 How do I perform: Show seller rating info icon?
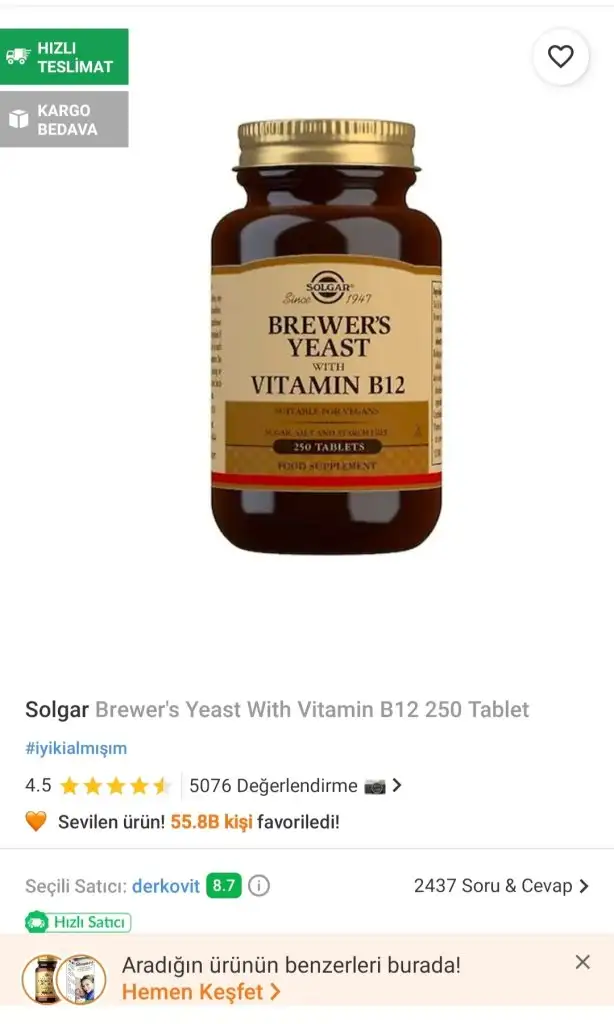(259, 886)
